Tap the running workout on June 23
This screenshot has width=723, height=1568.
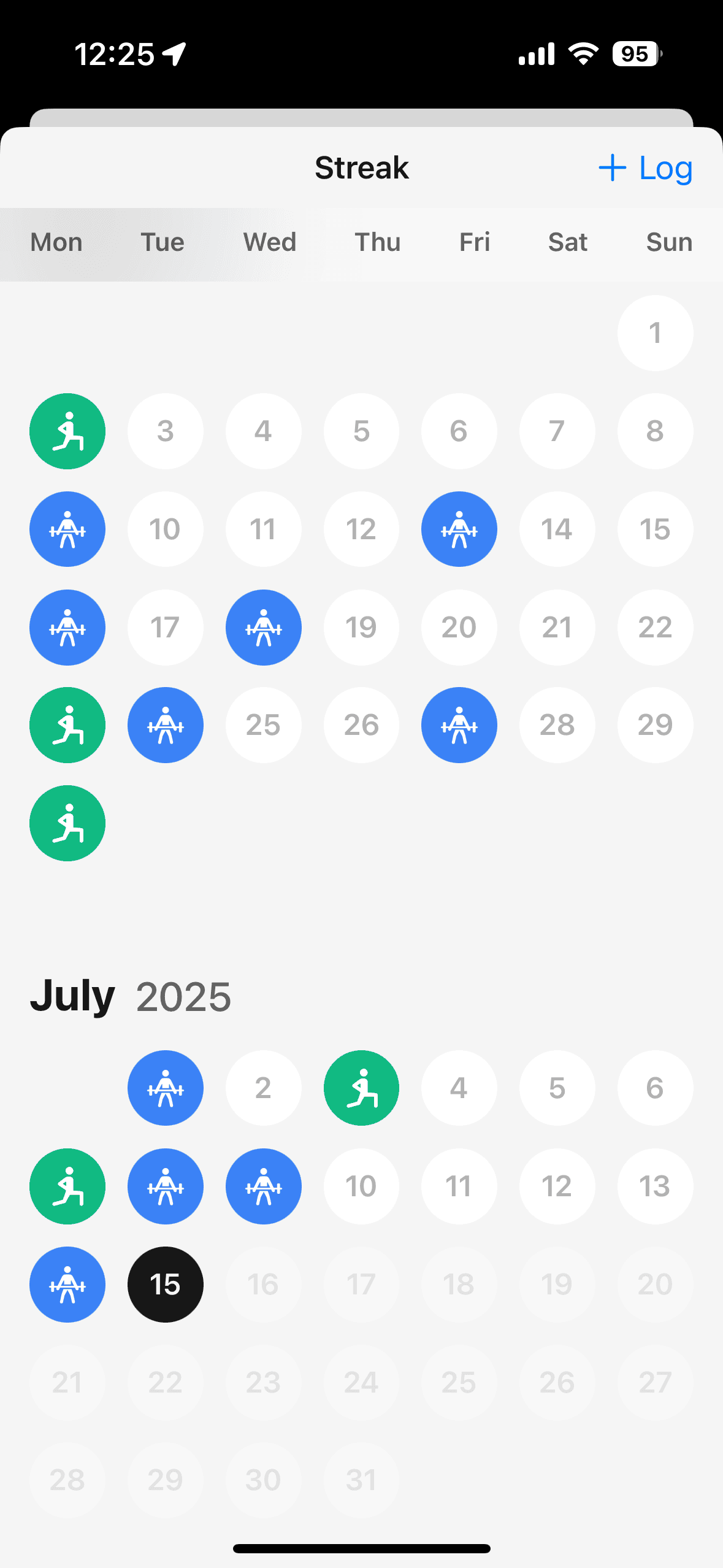pyautogui.click(x=67, y=725)
